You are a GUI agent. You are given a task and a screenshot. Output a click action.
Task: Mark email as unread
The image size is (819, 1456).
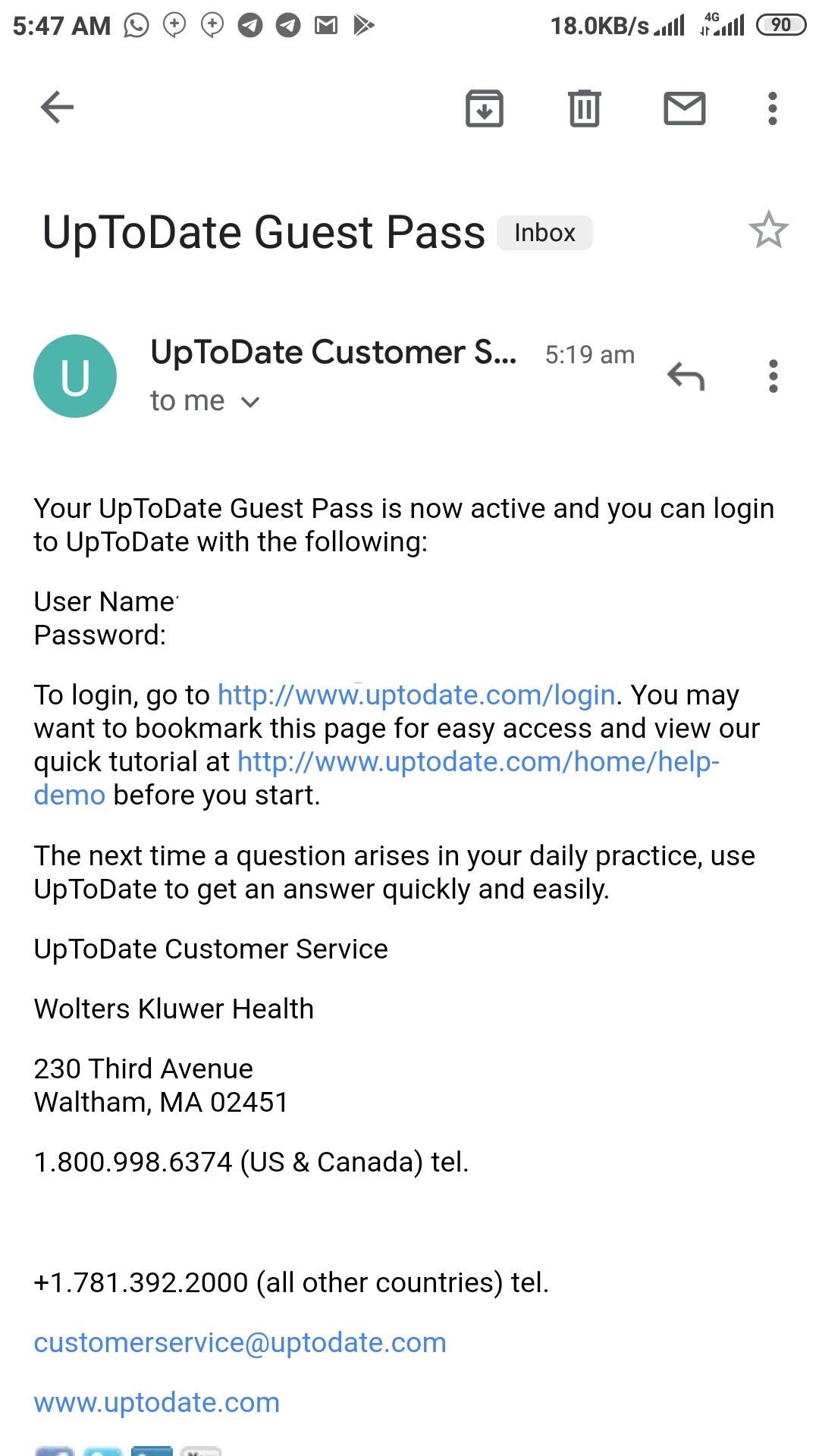pos(684,108)
